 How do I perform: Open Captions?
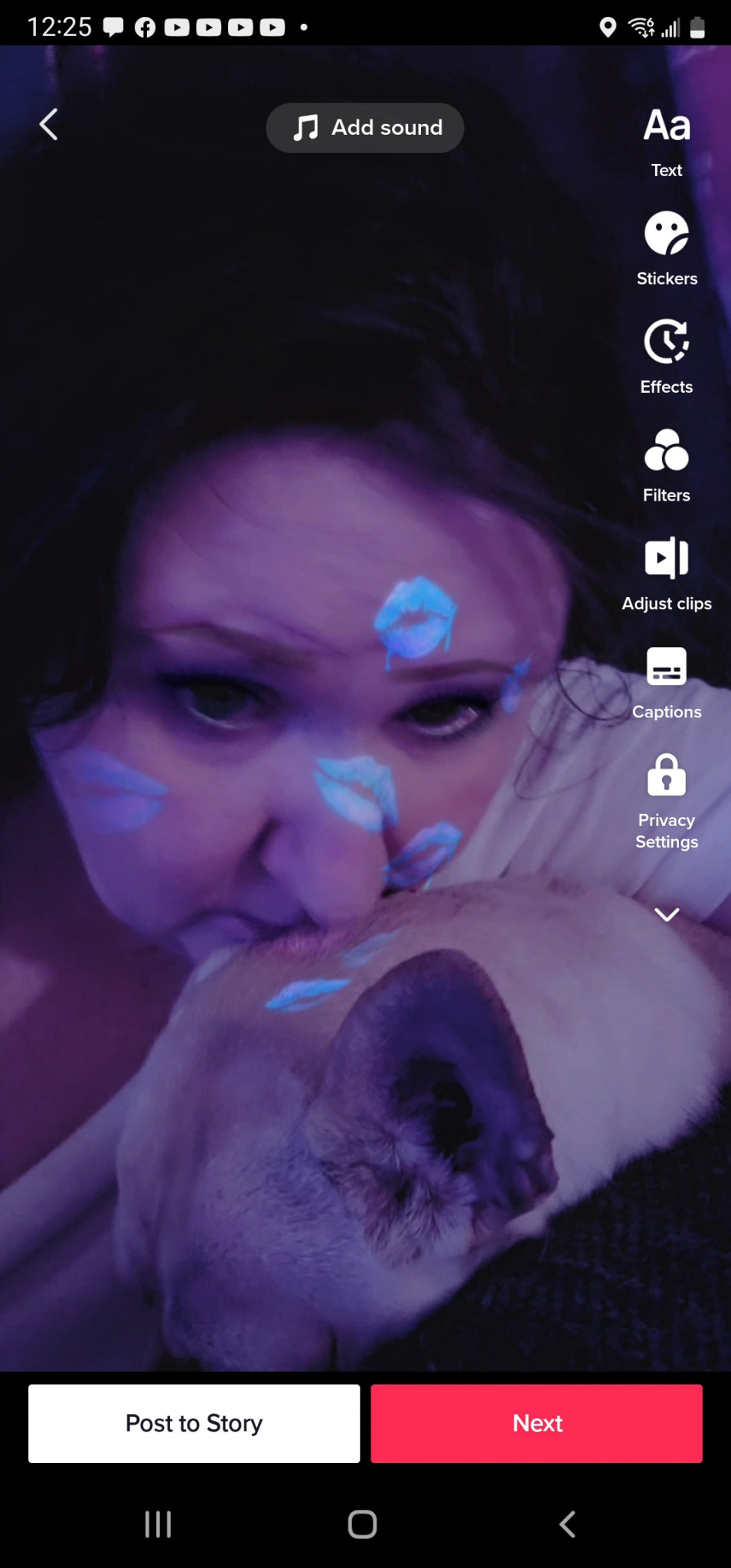[667, 683]
